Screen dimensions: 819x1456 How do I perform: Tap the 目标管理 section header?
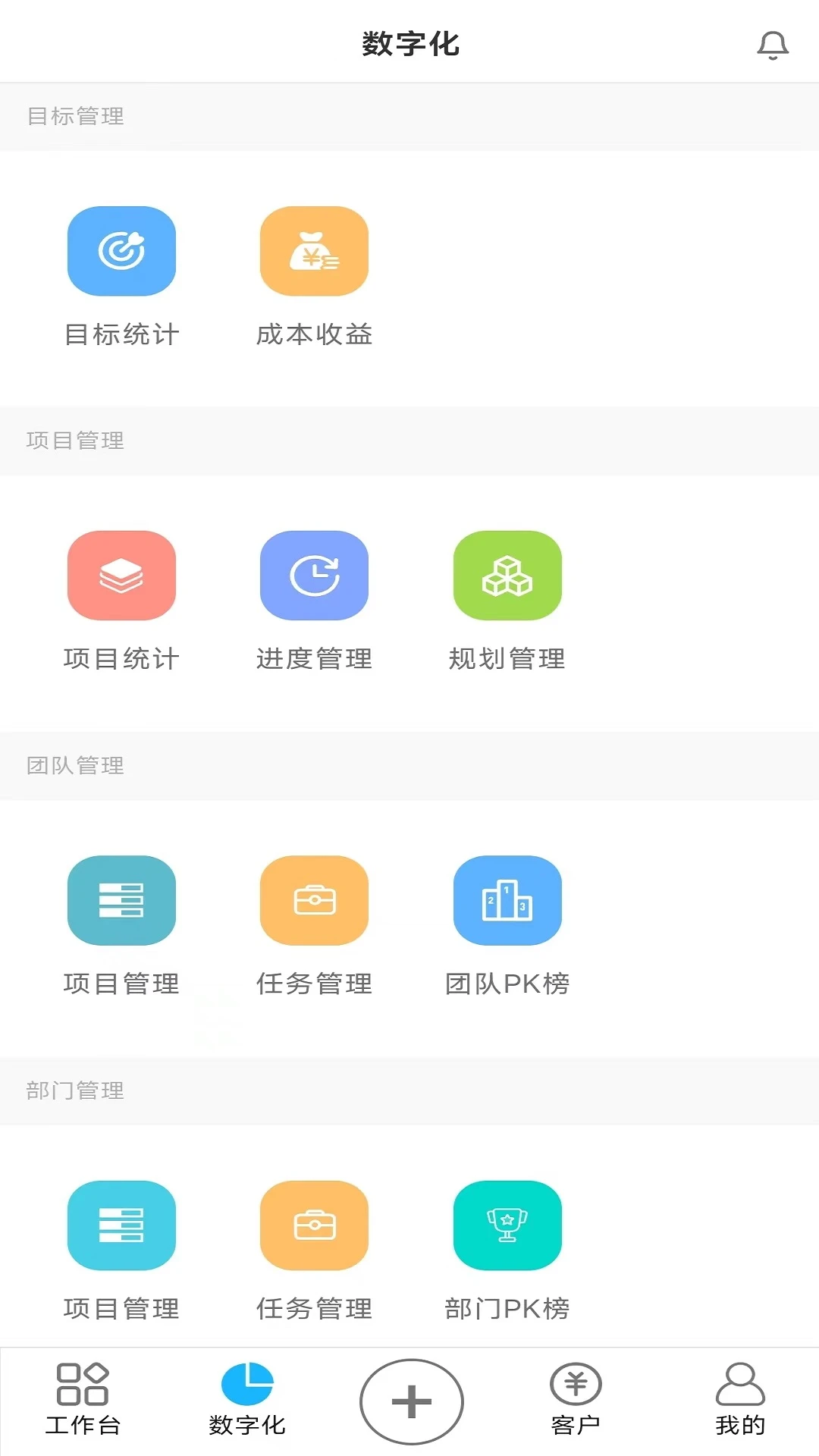76,116
